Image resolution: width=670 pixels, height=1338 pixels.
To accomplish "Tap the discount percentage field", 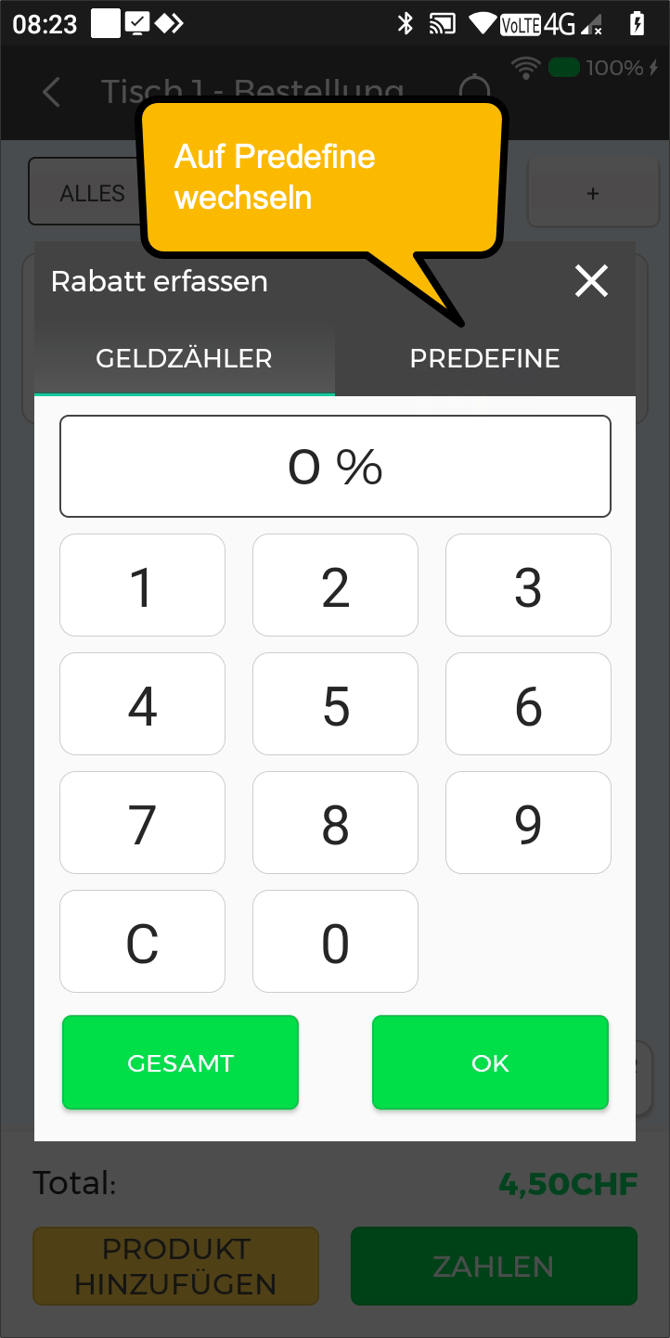I will pos(335,466).
